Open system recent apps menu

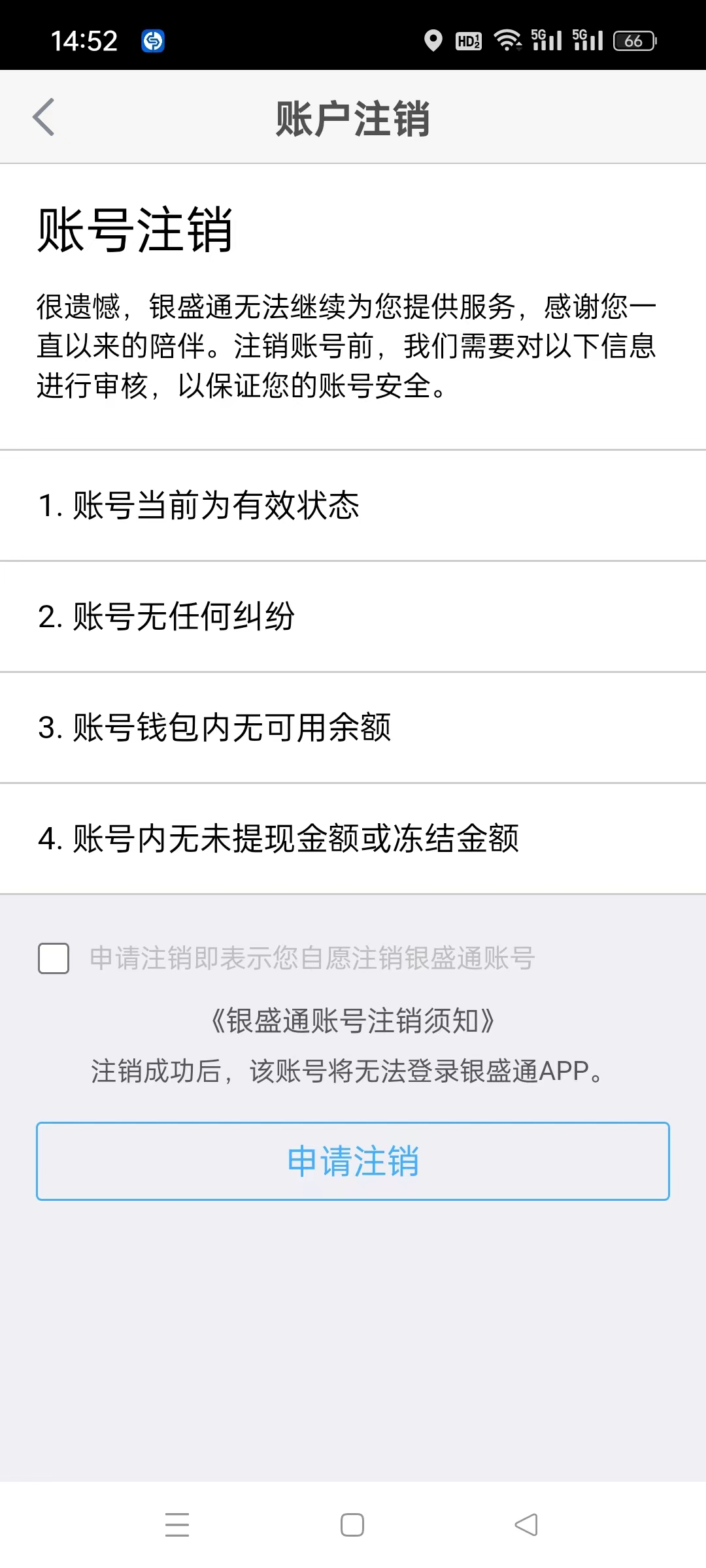(x=177, y=1525)
